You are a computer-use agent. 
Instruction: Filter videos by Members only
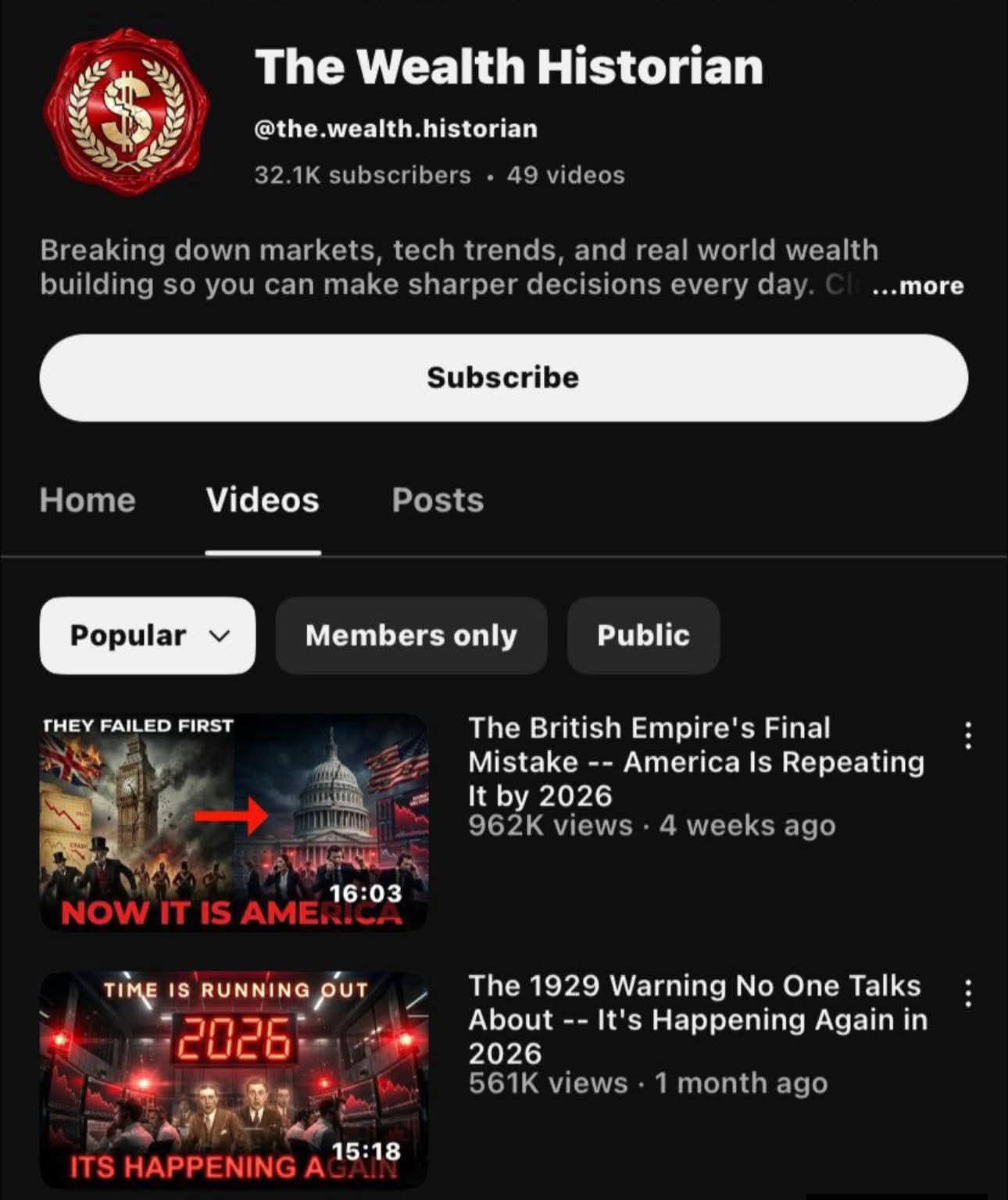(x=411, y=635)
